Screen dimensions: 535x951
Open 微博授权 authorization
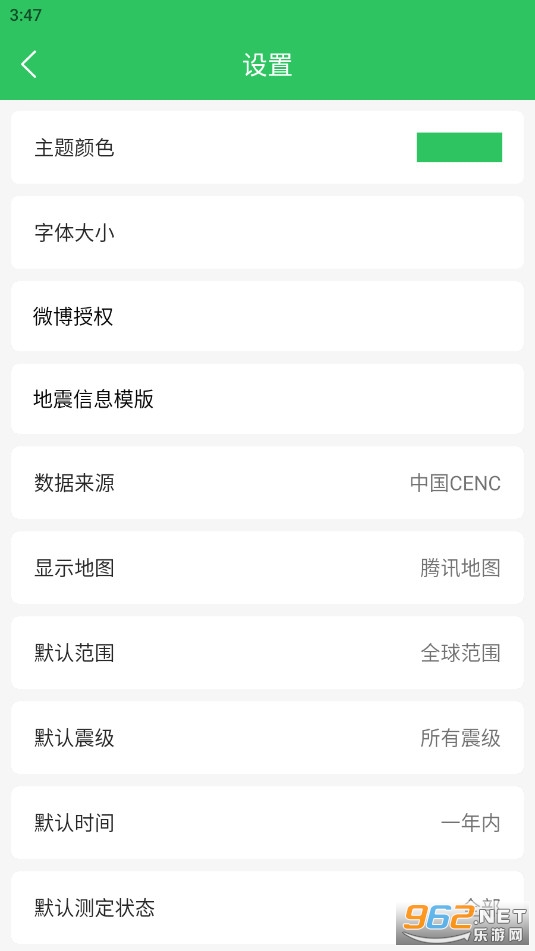268,316
